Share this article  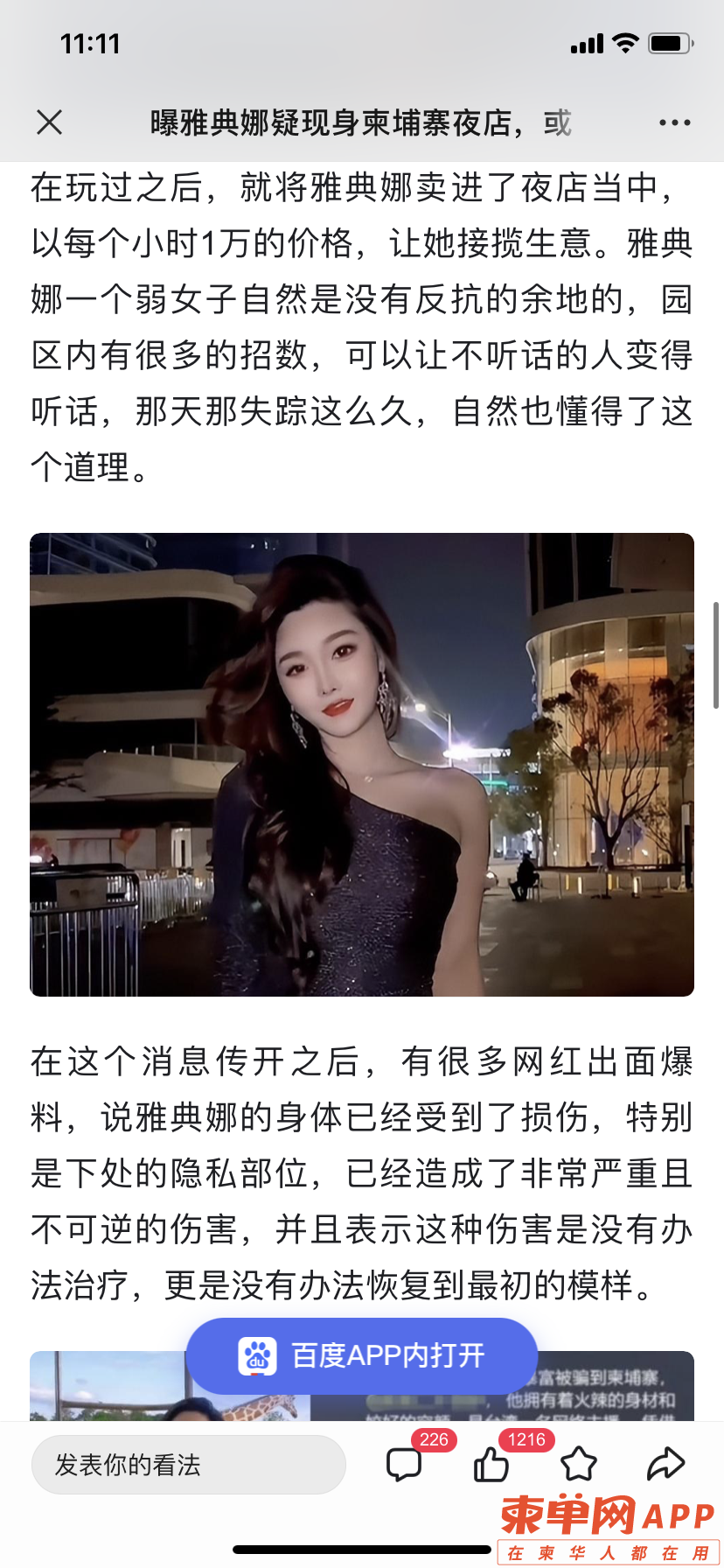click(665, 1464)
